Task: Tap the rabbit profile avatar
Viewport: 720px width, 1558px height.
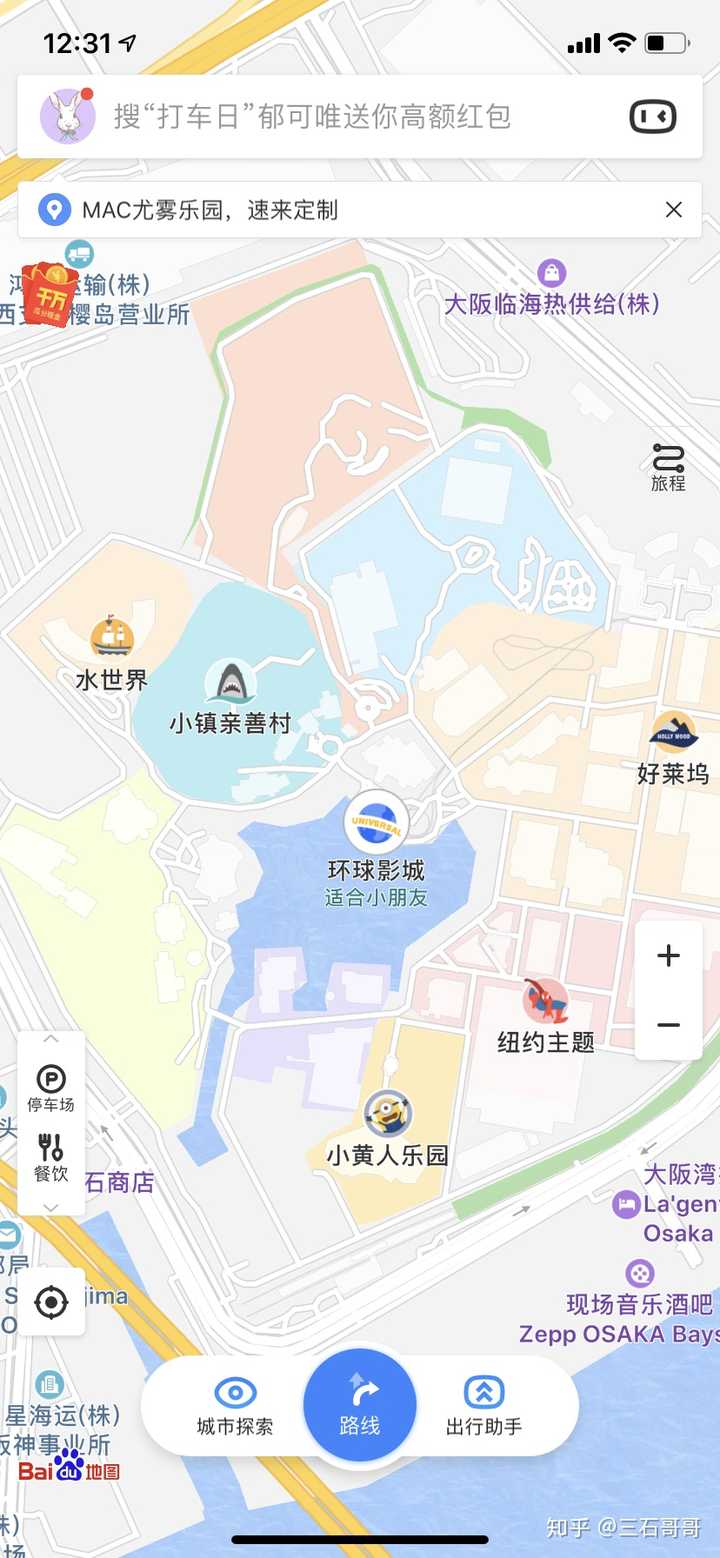Action: (67, 117)
